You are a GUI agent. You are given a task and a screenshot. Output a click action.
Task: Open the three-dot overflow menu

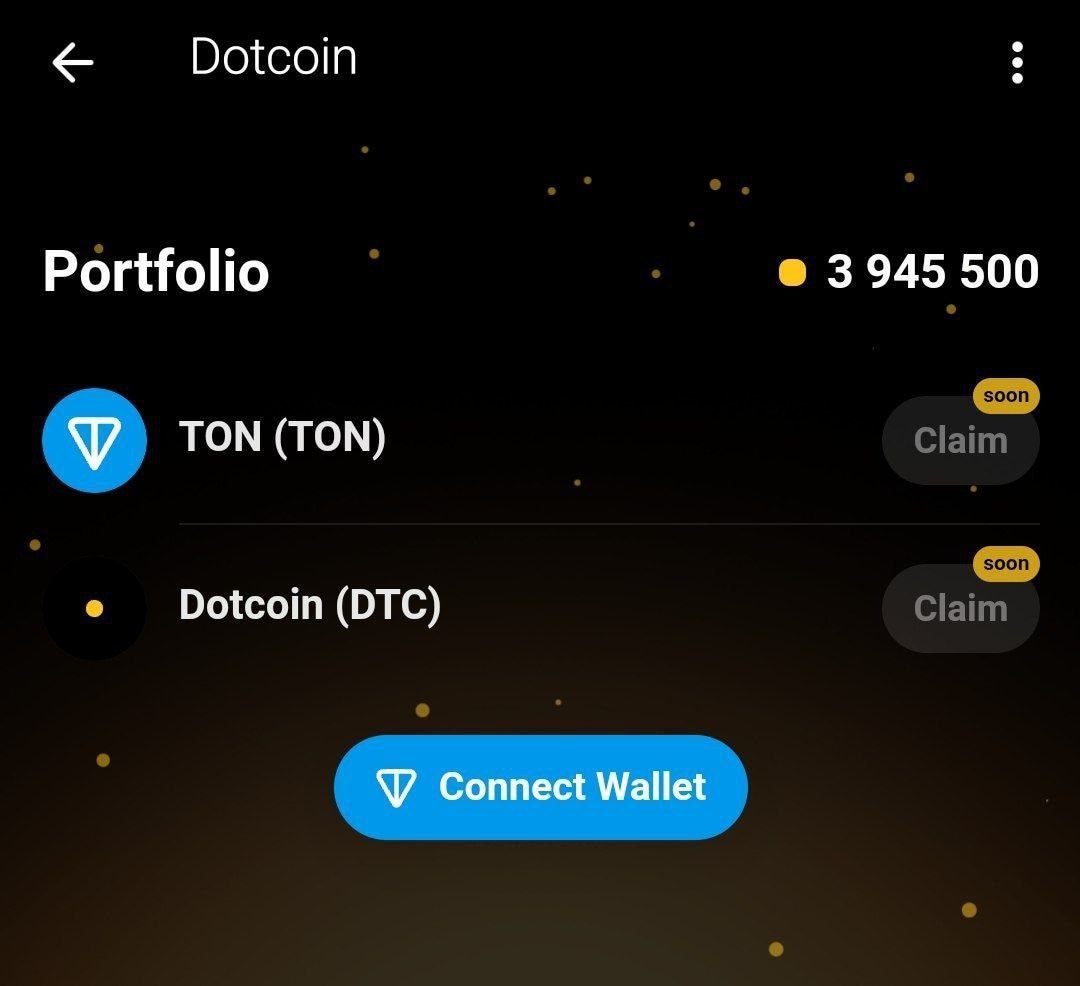point(1017,63)
